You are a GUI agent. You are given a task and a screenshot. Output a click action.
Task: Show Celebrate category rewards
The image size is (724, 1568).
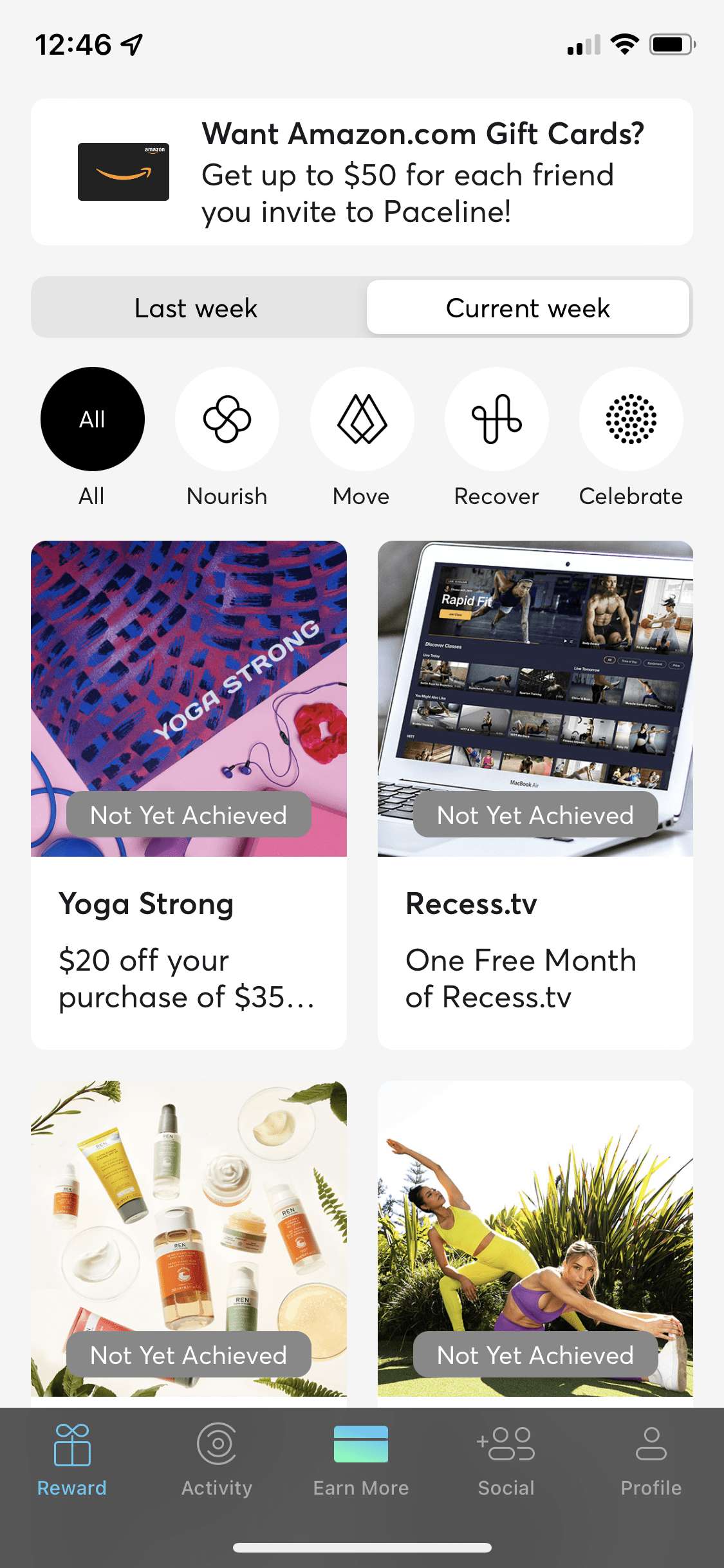click(x=631, y=419)
